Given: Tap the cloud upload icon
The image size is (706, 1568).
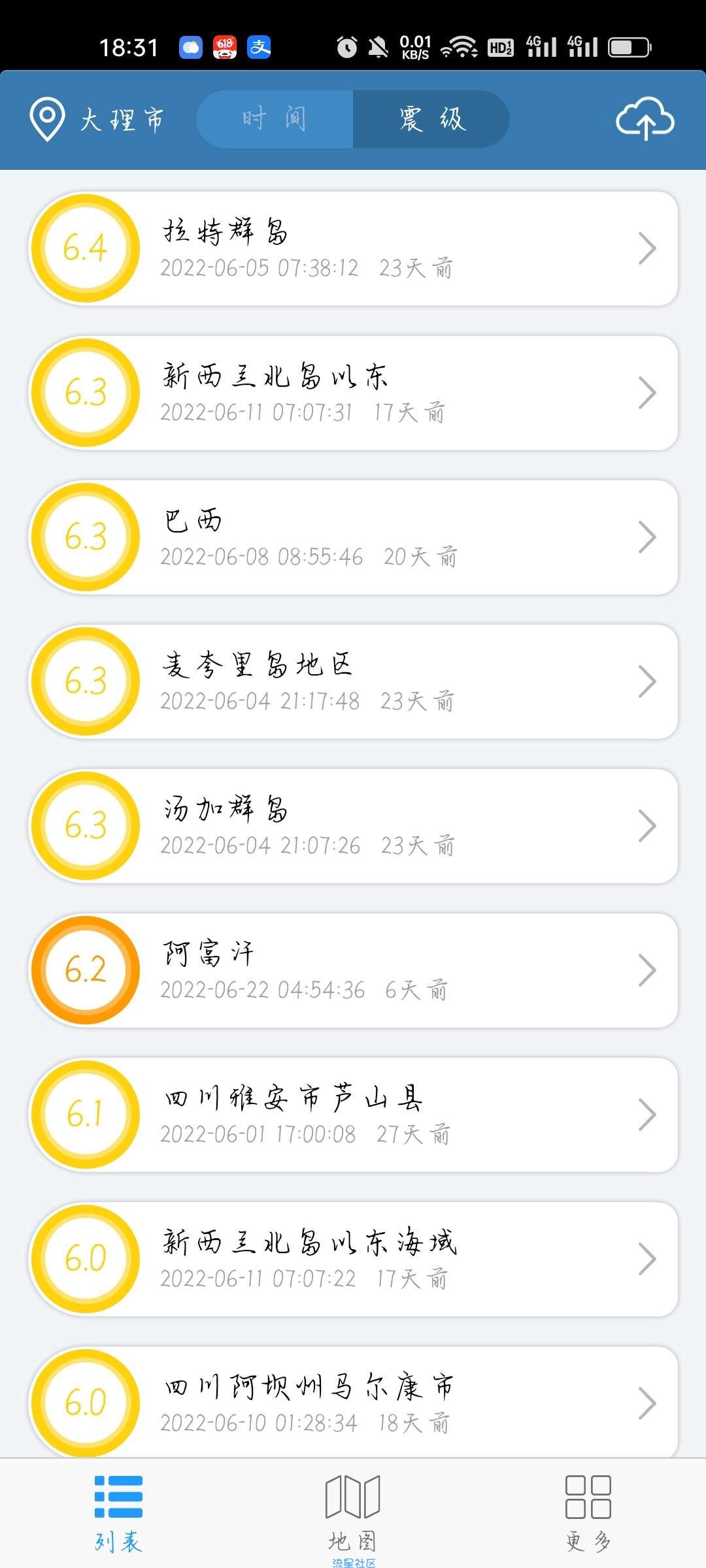Looking at the screenshot, I should click(645, 119).
